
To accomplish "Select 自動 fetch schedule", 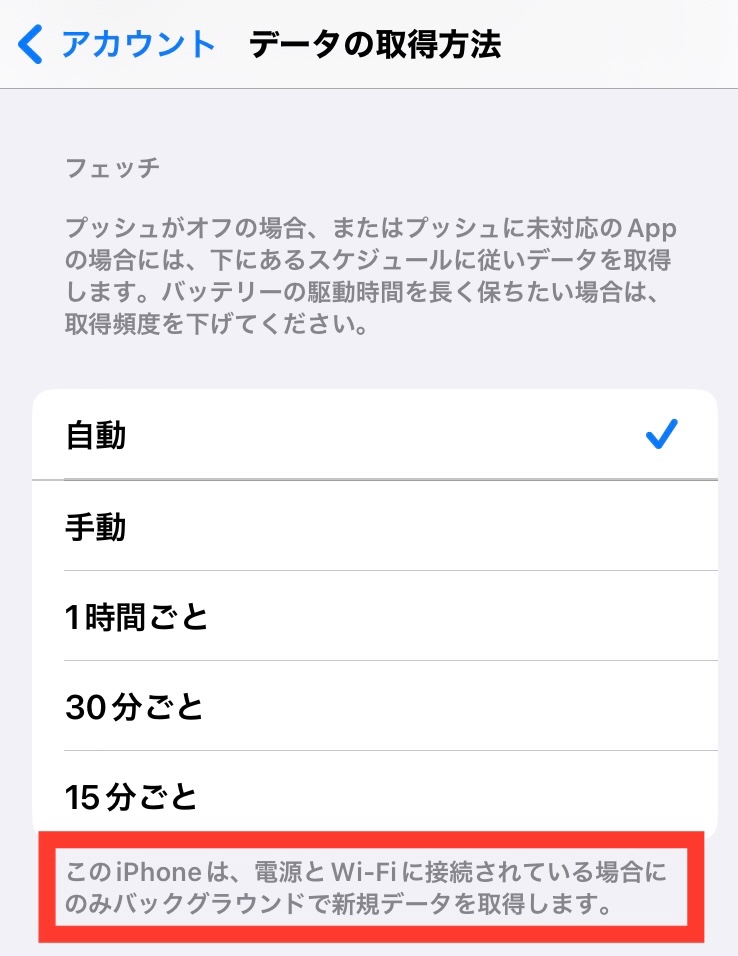I will 374,435.
